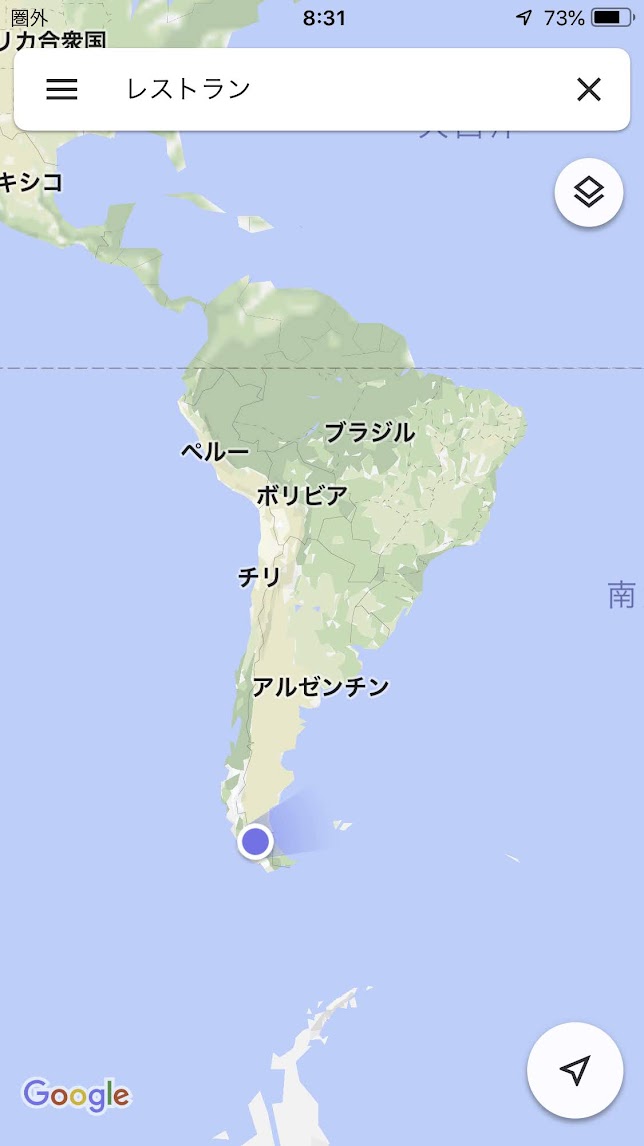
Task: Clear the レストラン search query
Action: tap(589, 89)
